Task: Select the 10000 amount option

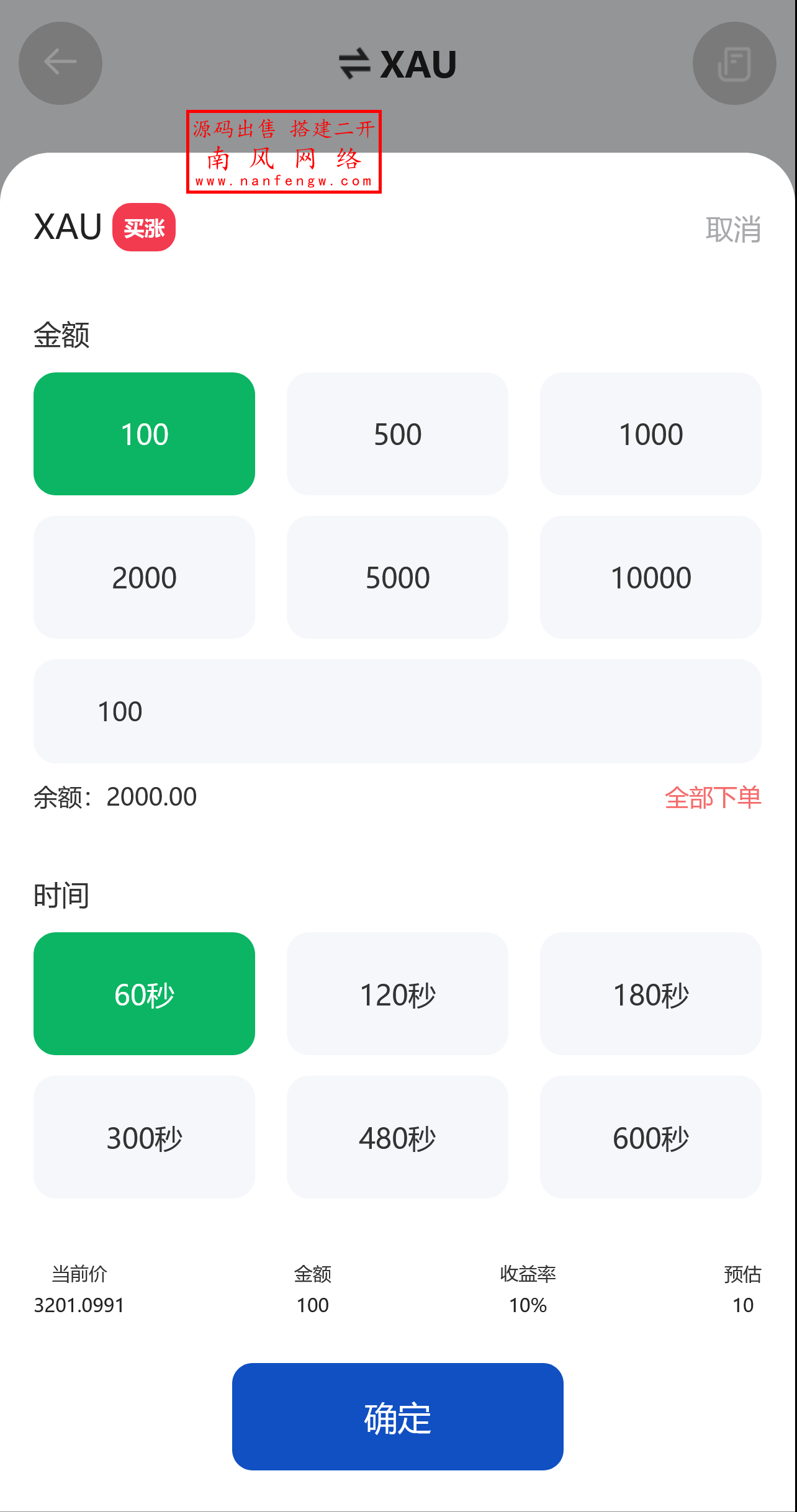Action: pyautogui.click(x=651, y=576)
